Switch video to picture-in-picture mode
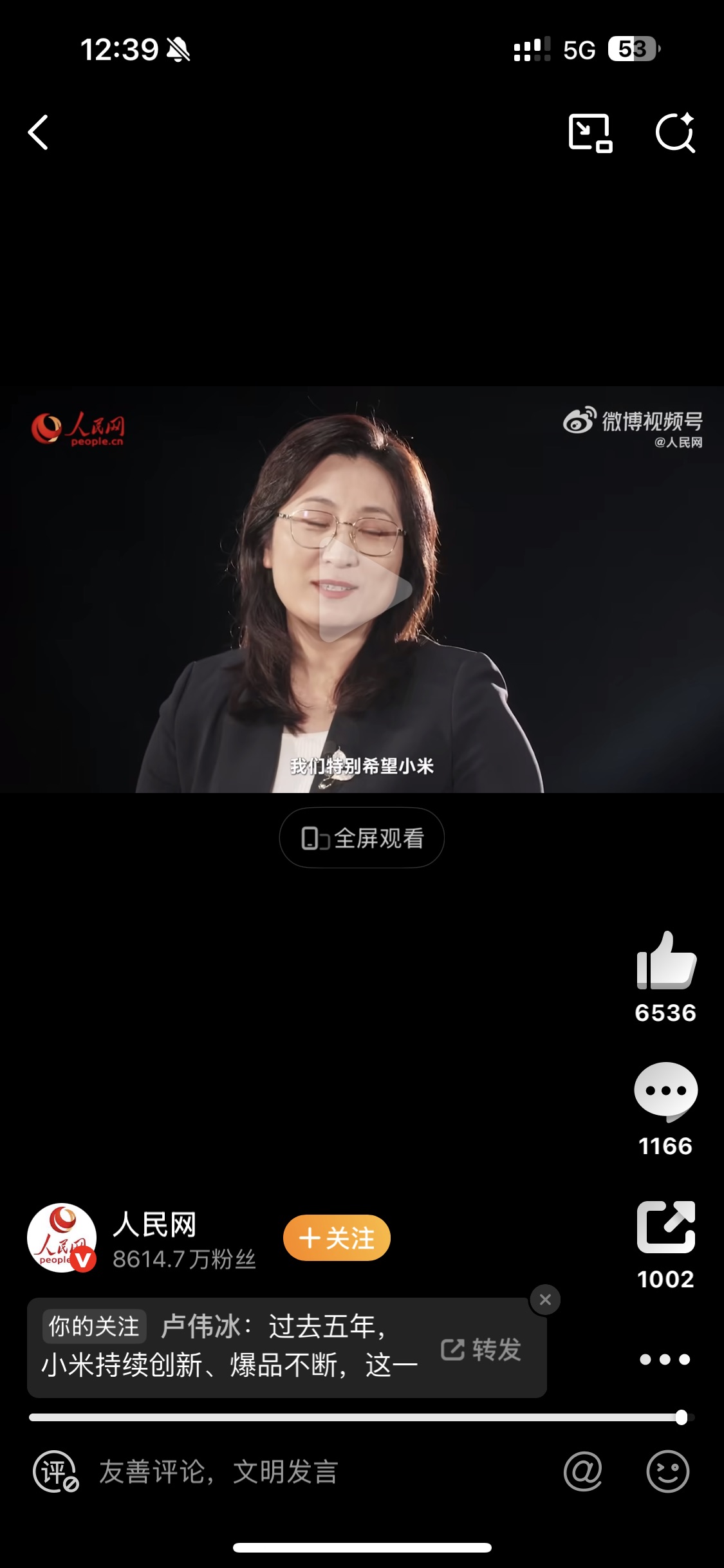724x1568 pixels. (590, 133)
